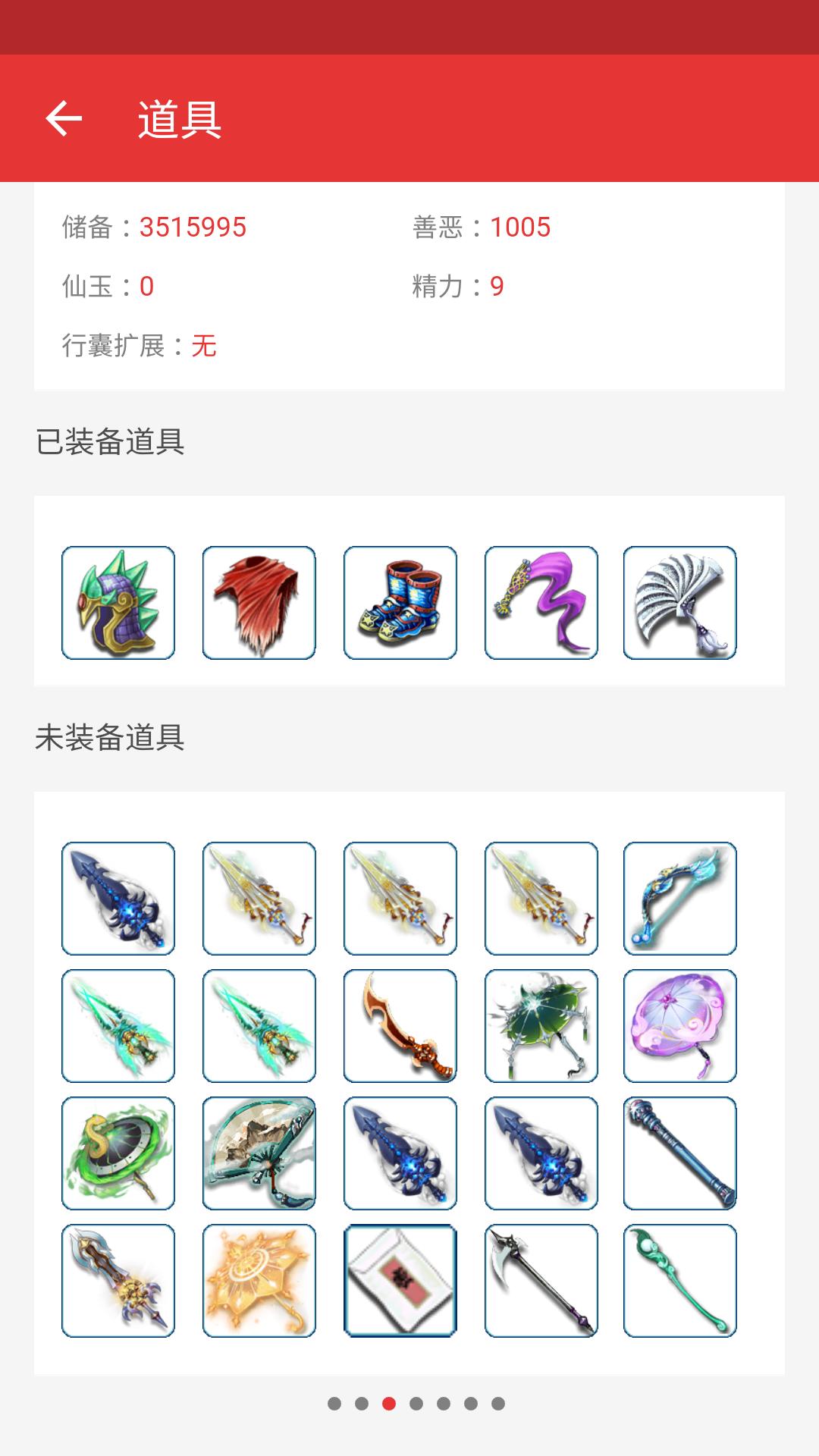Jump to the last inventory page dot
819x1456 pixels.
(x=498, y=1404)
